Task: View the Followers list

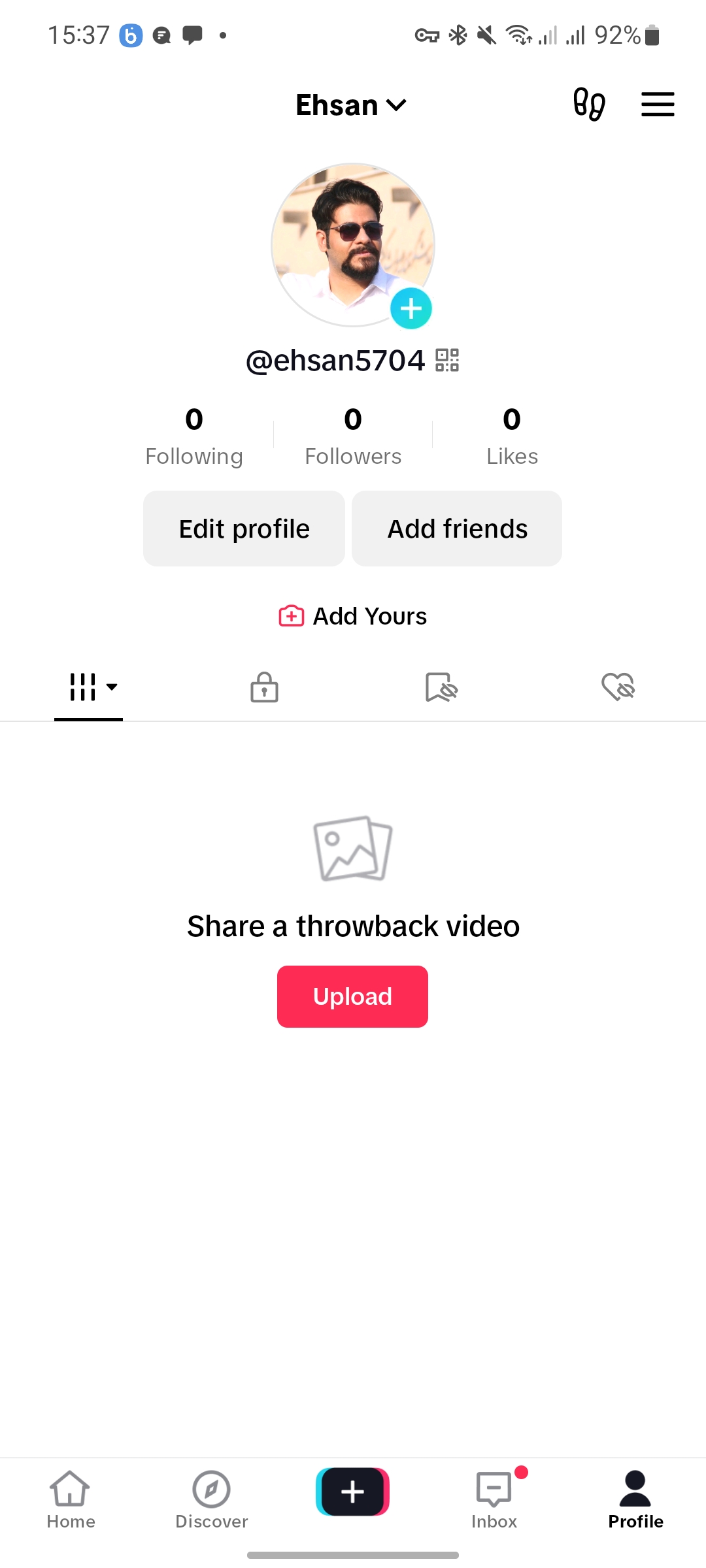Action: [353, 436]
